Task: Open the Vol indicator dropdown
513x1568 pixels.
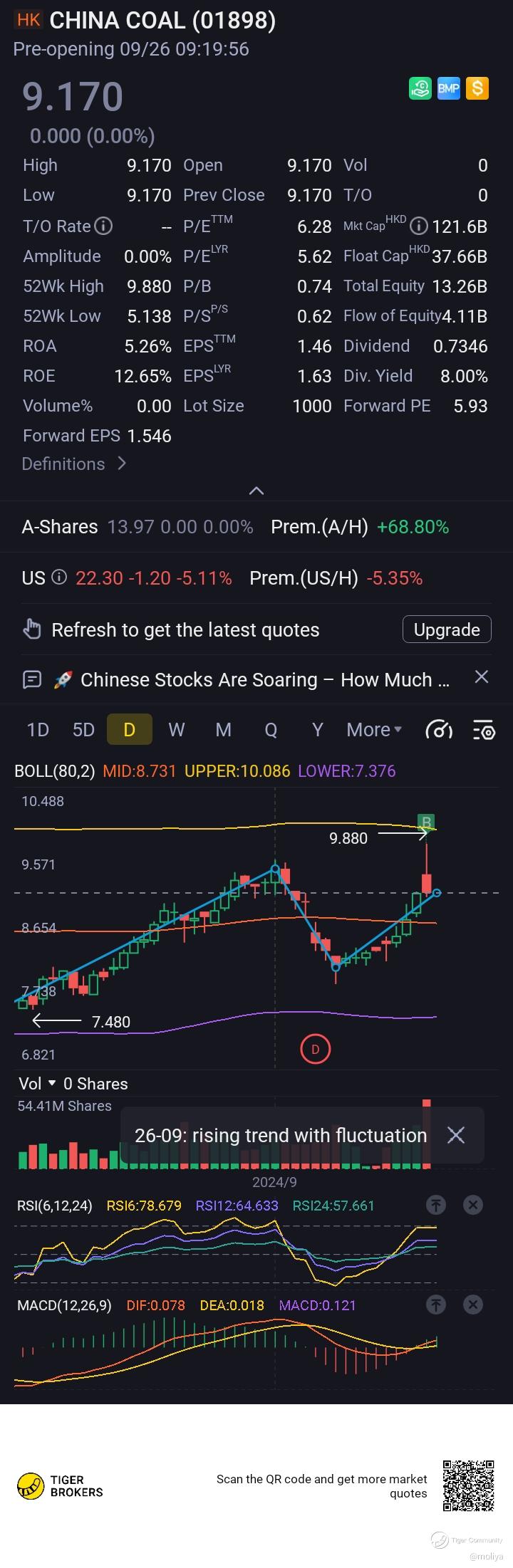Action: tap(38, 1084)
